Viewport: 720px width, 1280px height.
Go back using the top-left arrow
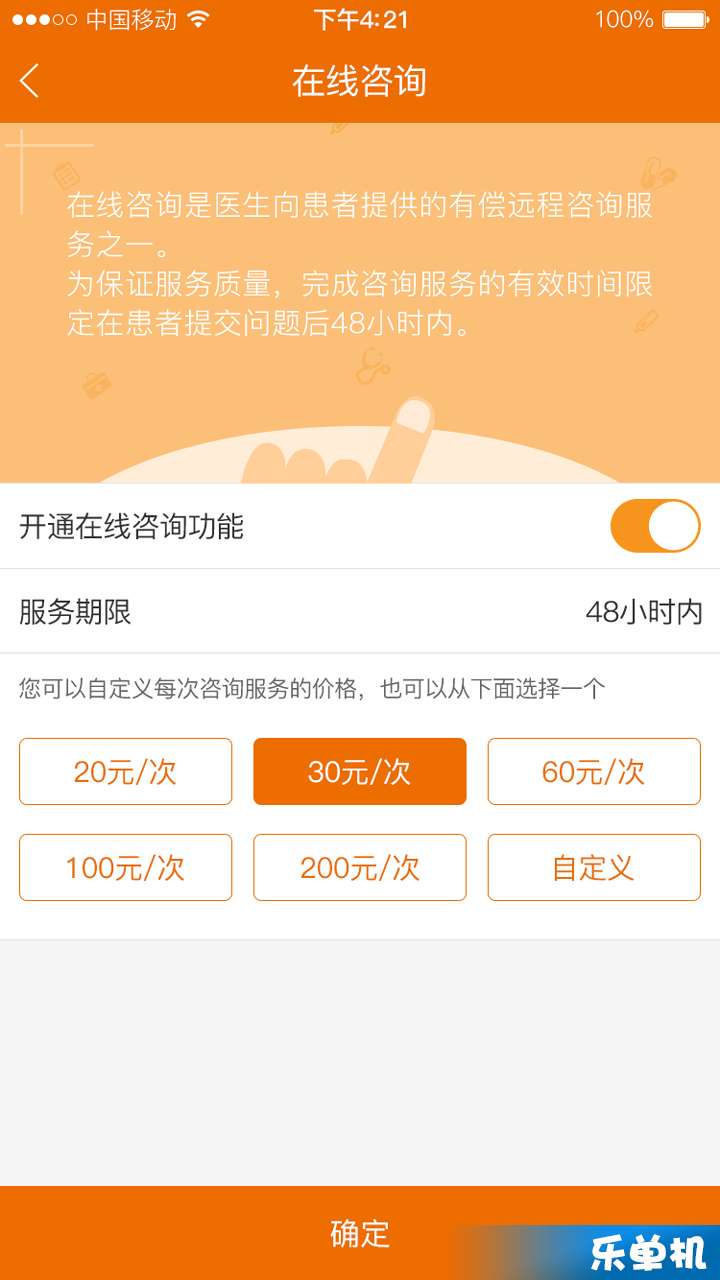(30, 81)
